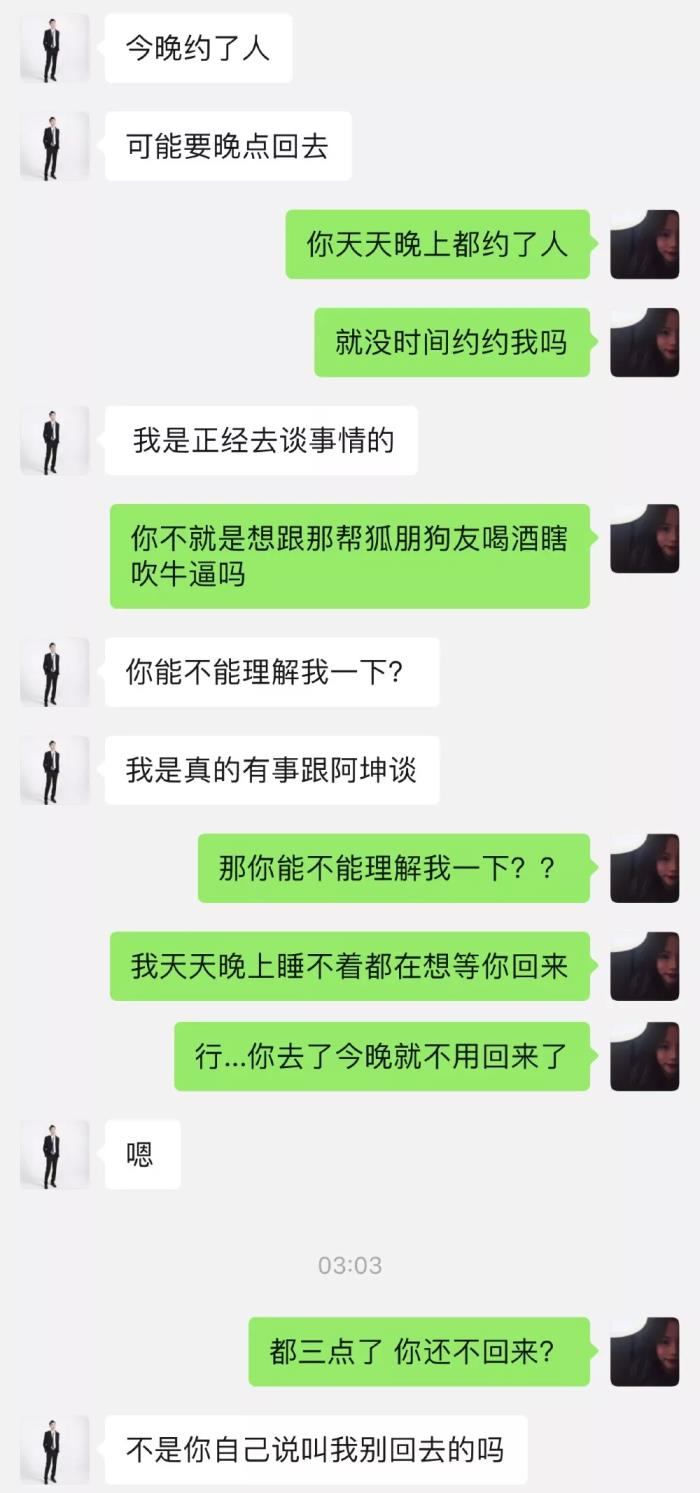Open the avatar next to "都三点了 你还不回来?"
The height and width of the screenshot is (1493, 700).
click(644, 1352)
